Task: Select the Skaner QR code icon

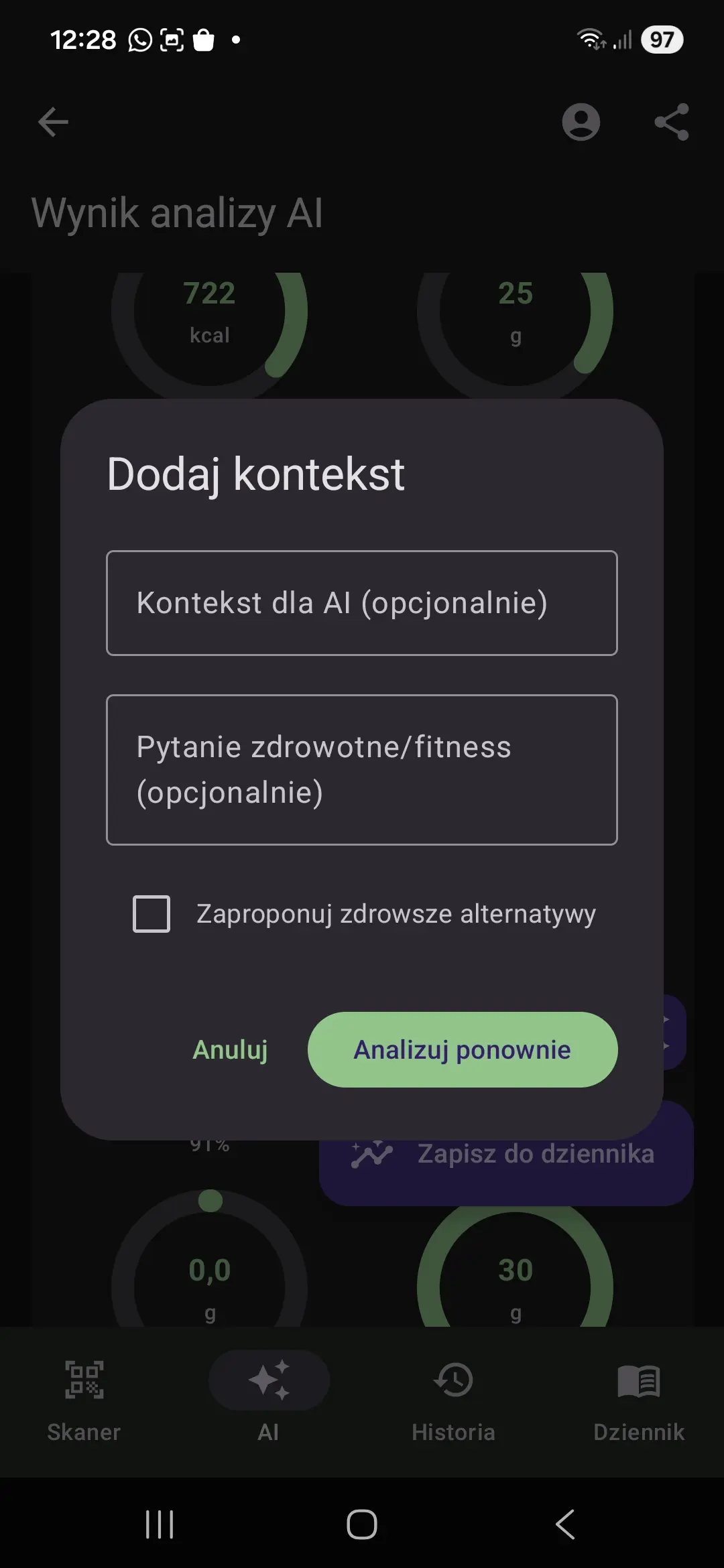Action: pos(84,1380)
